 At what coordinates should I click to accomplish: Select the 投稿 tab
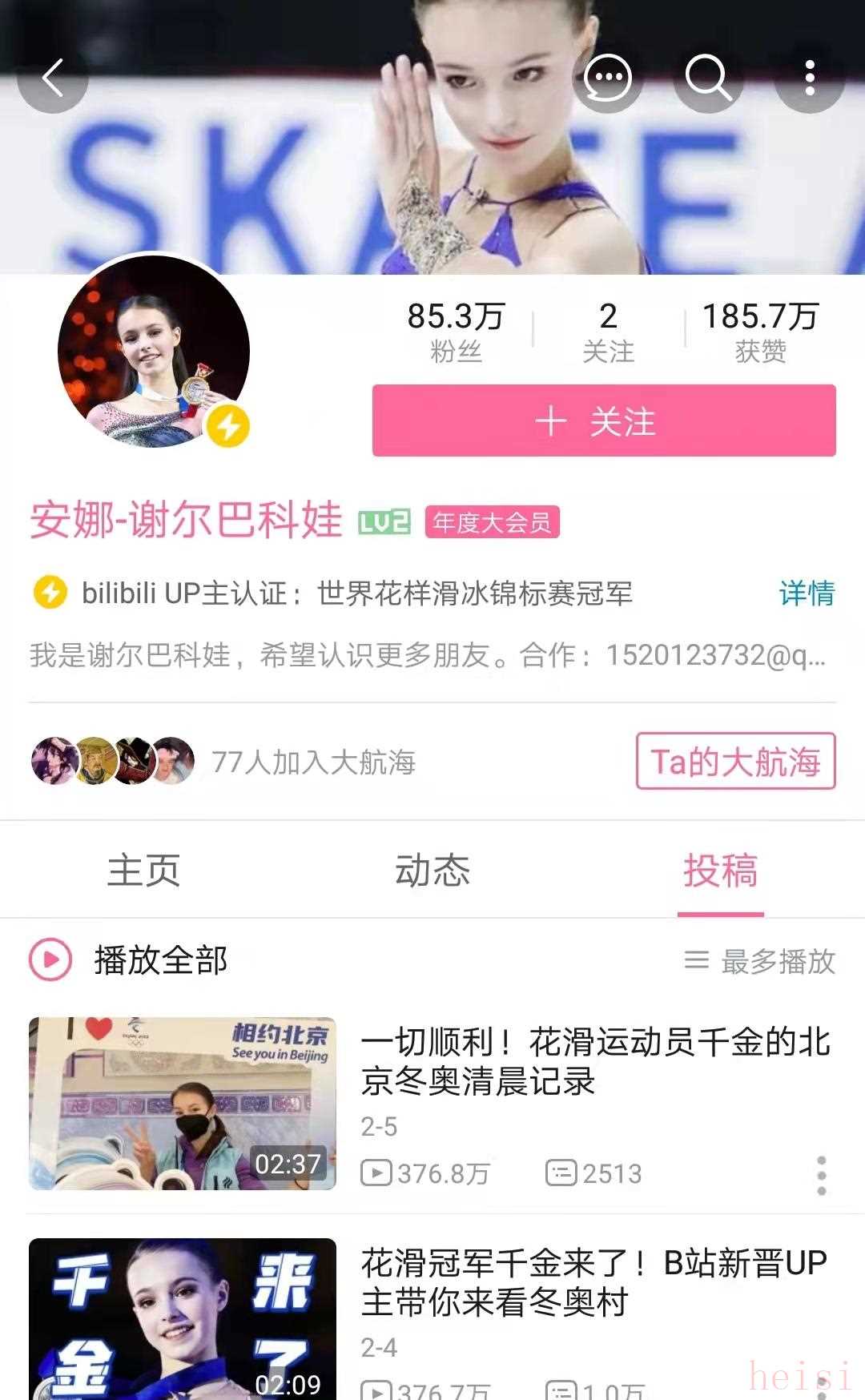tap(720, 870)
